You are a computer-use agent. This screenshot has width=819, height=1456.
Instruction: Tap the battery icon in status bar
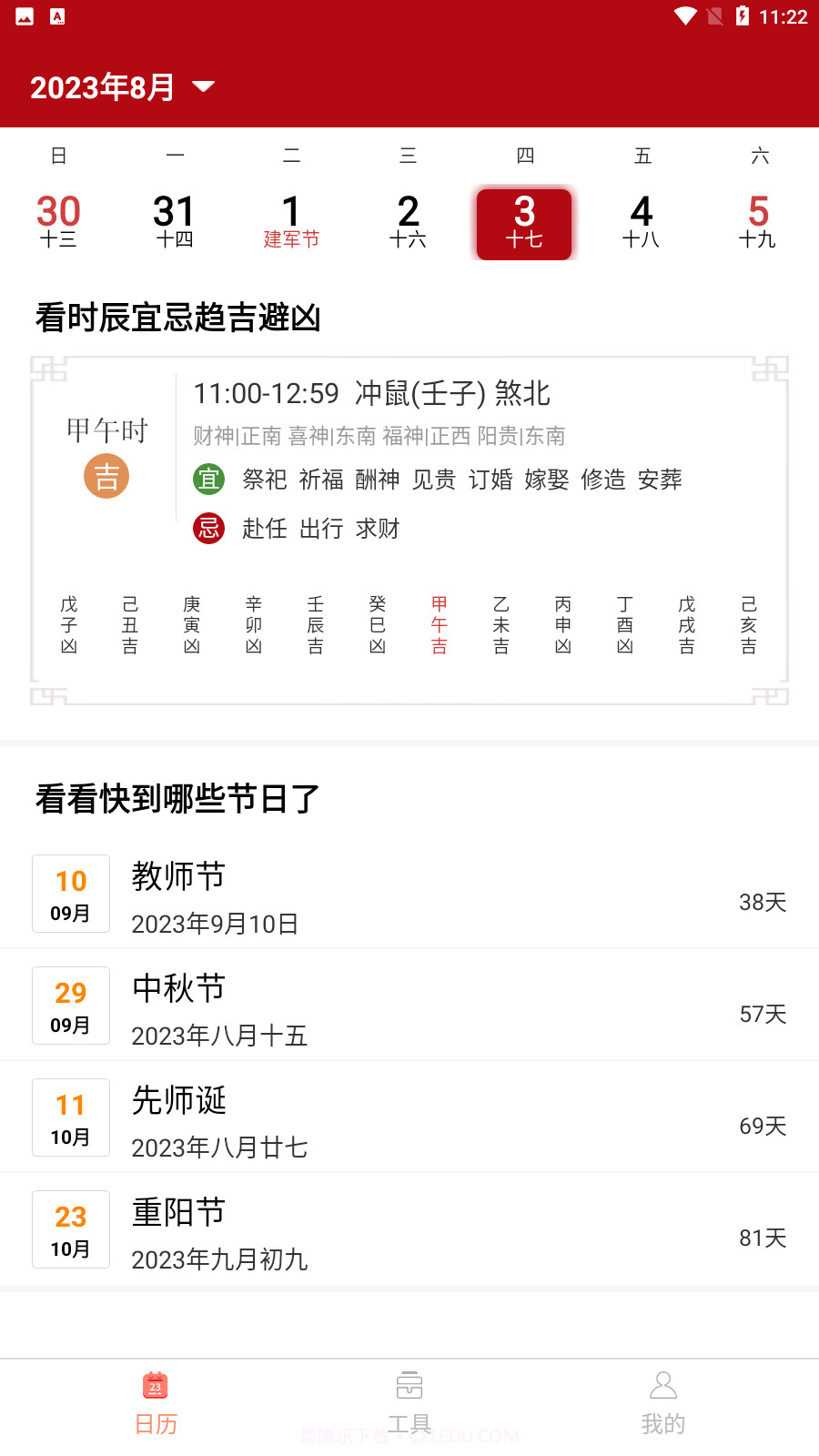pyautogui.click(x=743, y=14)
